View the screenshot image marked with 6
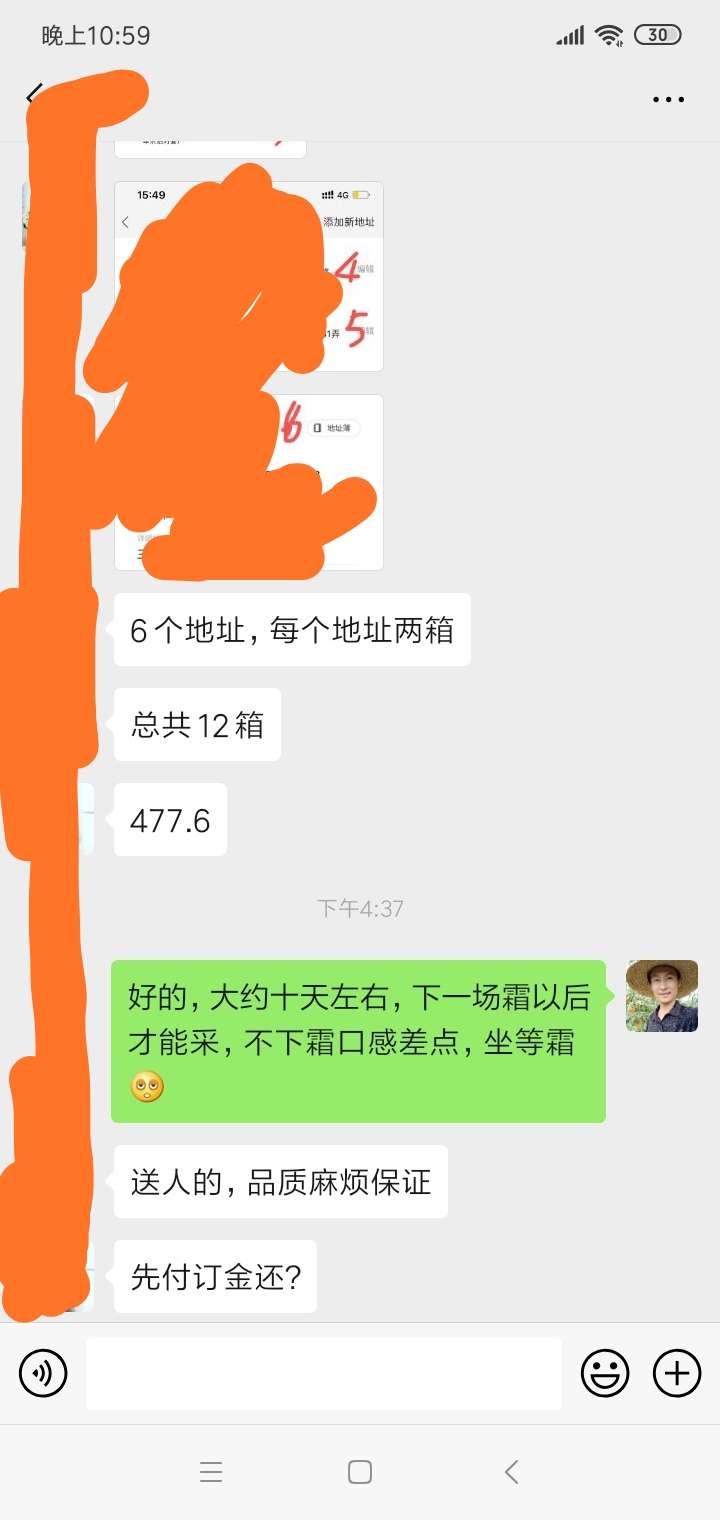Image resolution: width=720 pixels, height=1520 pixels. click(x=249, y=483)
